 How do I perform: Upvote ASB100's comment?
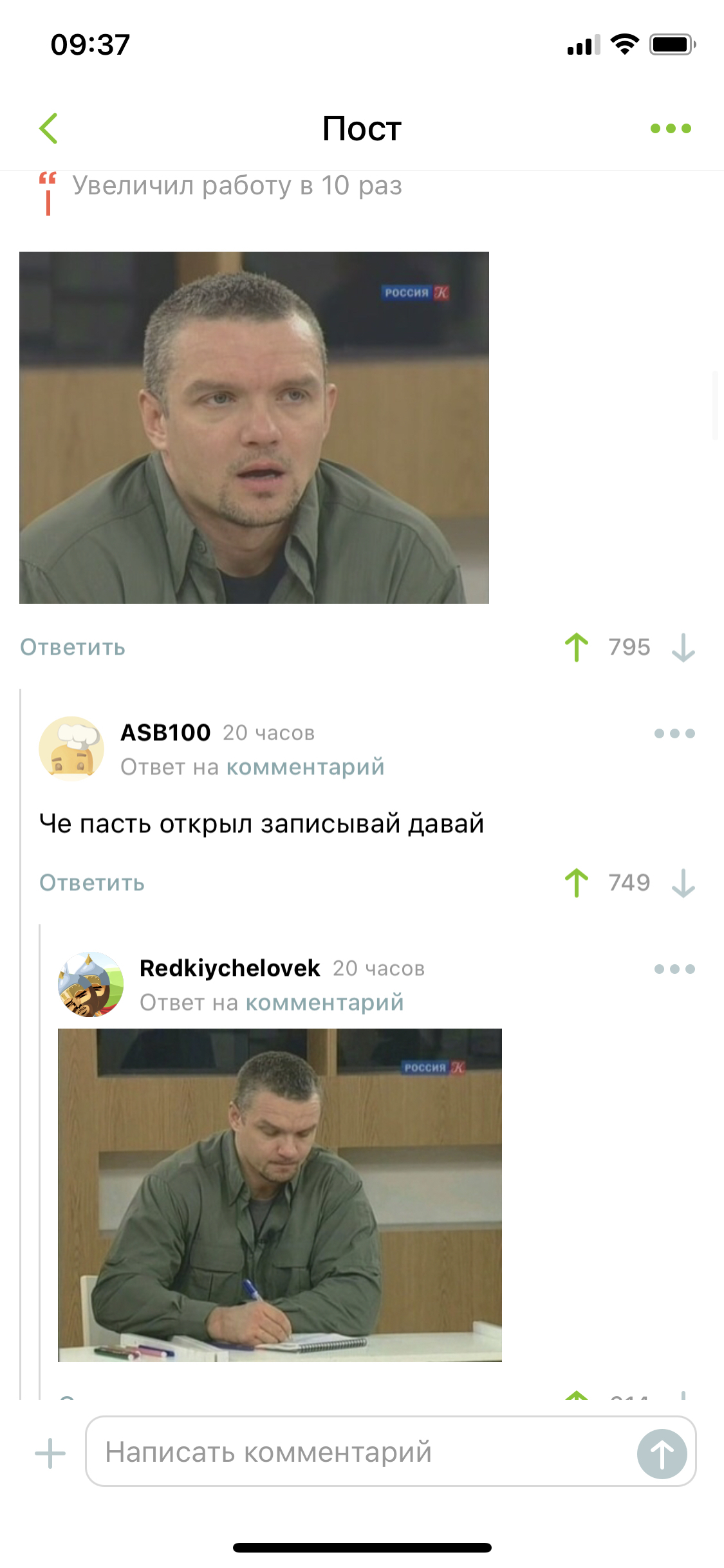point(577,882)
